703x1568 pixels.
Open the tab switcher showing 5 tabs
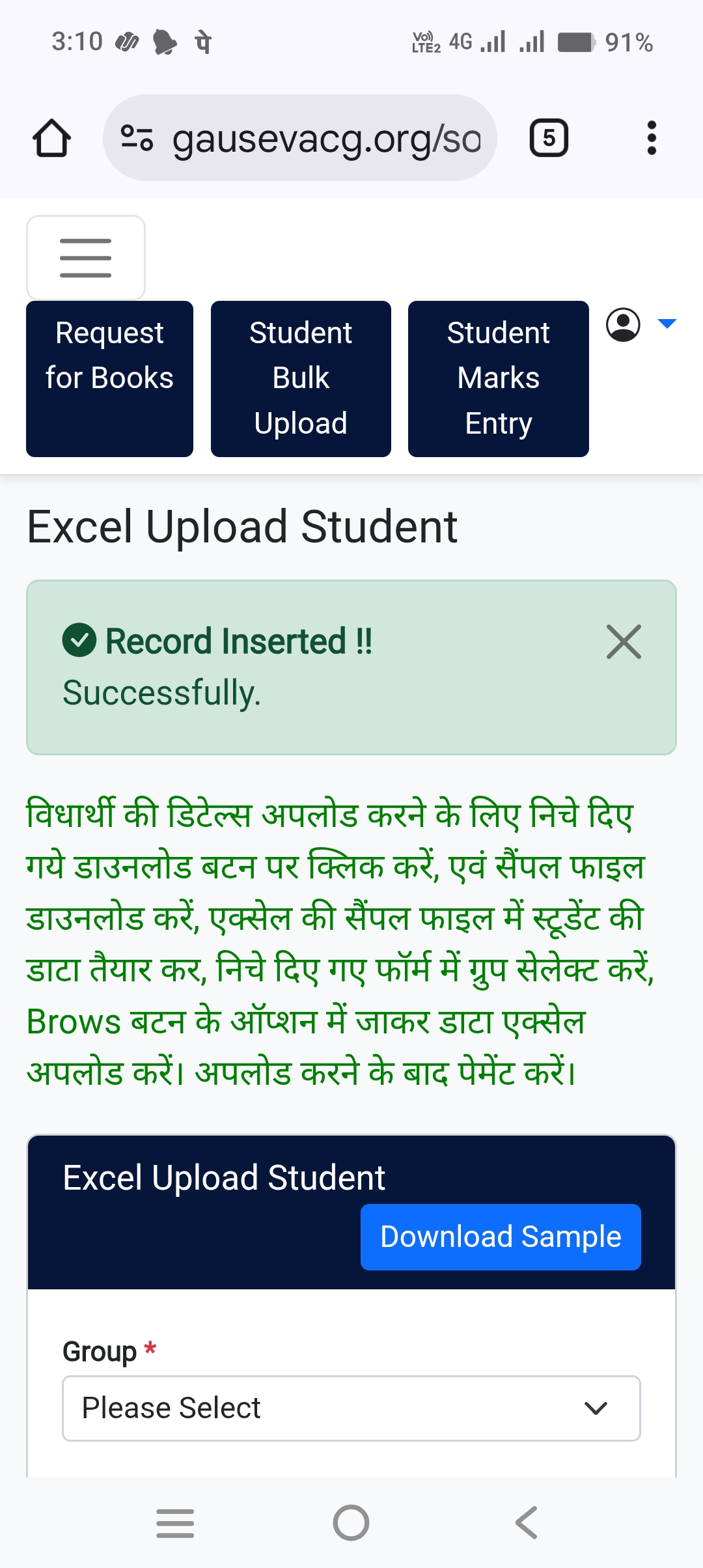pyautogui.click(x=549, y=138)
